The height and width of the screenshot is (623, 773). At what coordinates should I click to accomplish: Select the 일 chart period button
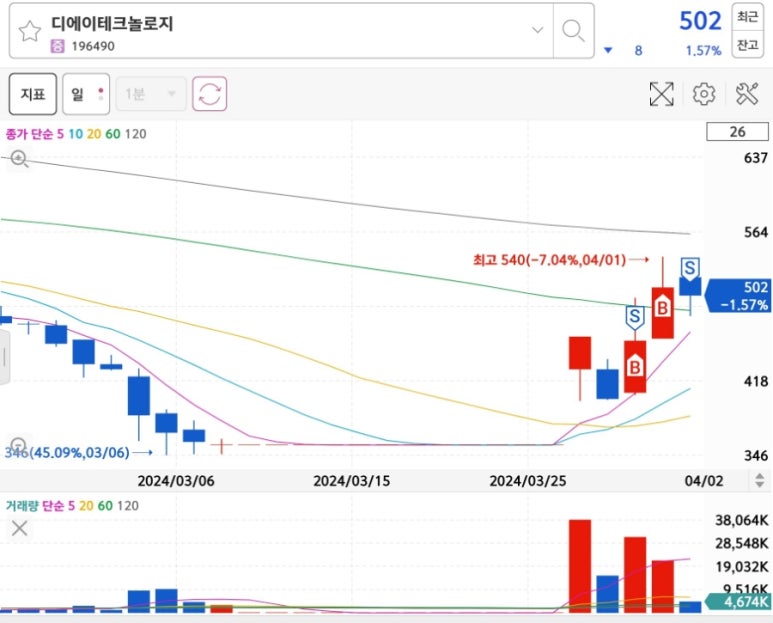[x=85, y=94]
